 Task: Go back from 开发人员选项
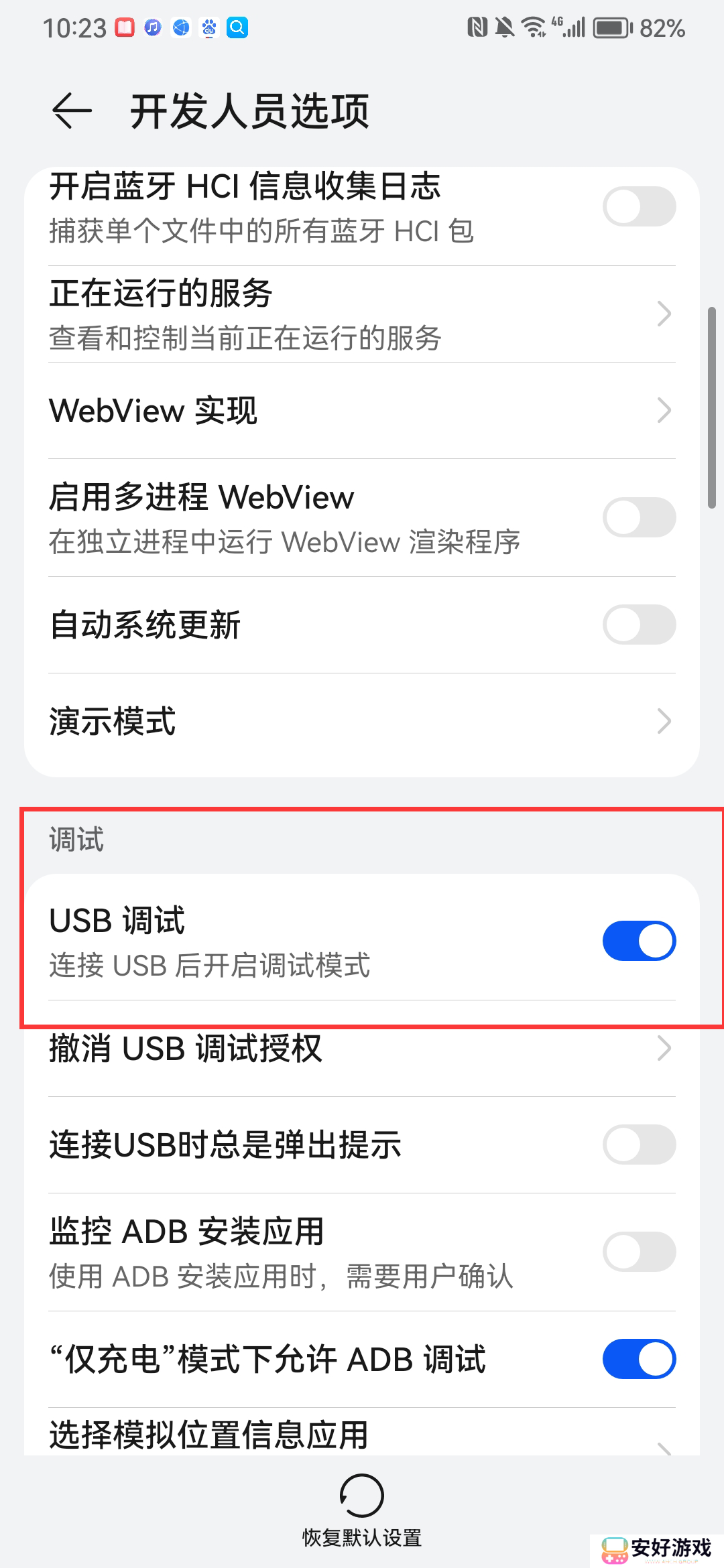[72, 111]
